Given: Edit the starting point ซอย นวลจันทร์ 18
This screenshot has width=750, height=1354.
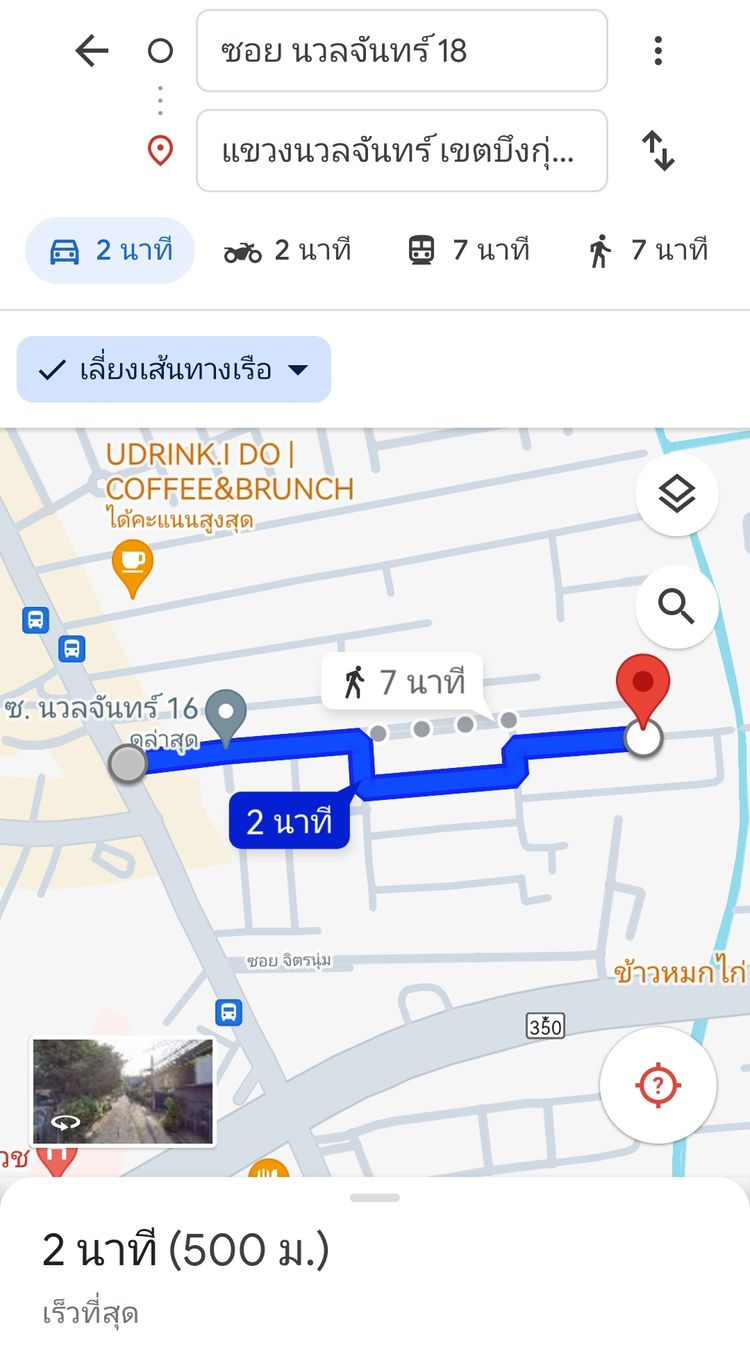Looking at the screenshot, I should click(401, 51).
